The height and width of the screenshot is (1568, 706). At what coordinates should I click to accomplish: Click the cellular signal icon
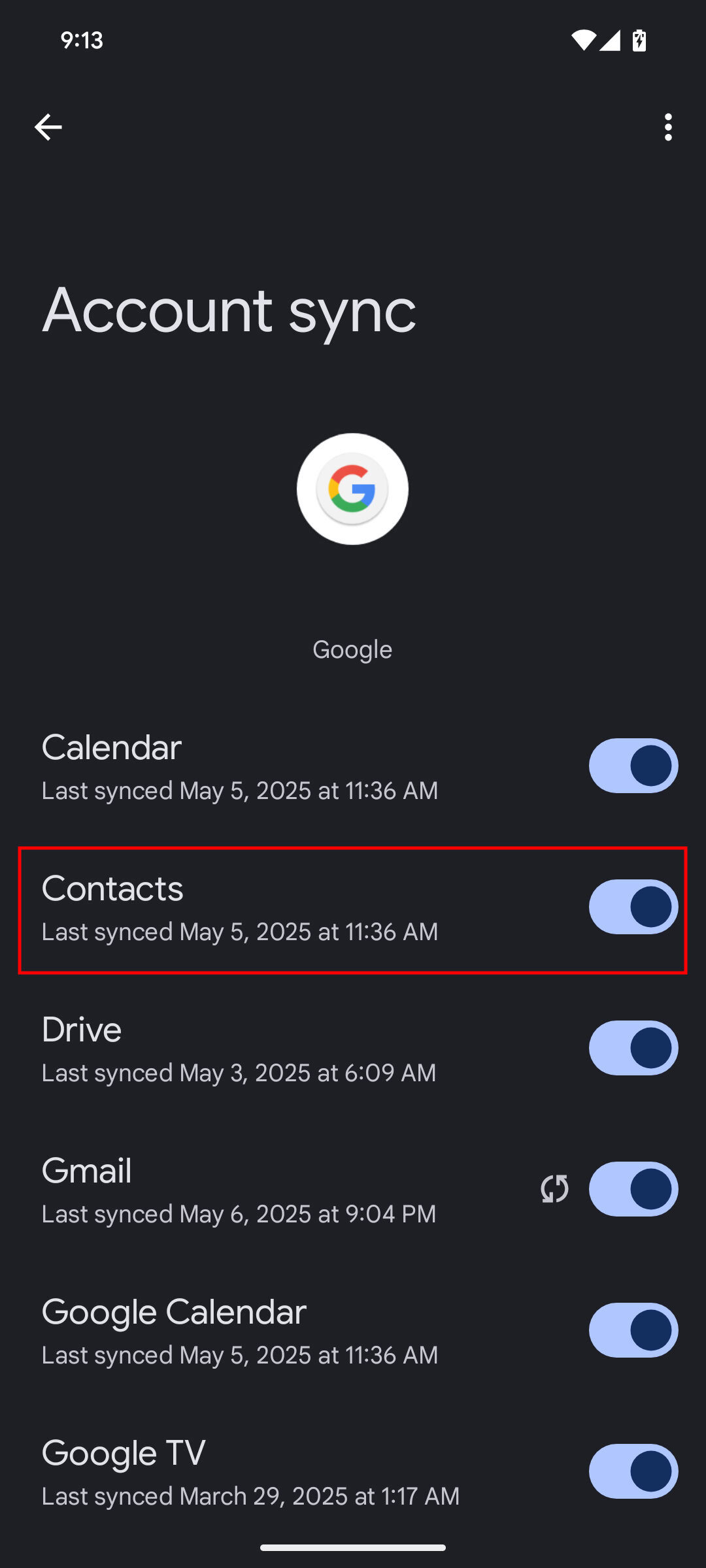(611, 40)
